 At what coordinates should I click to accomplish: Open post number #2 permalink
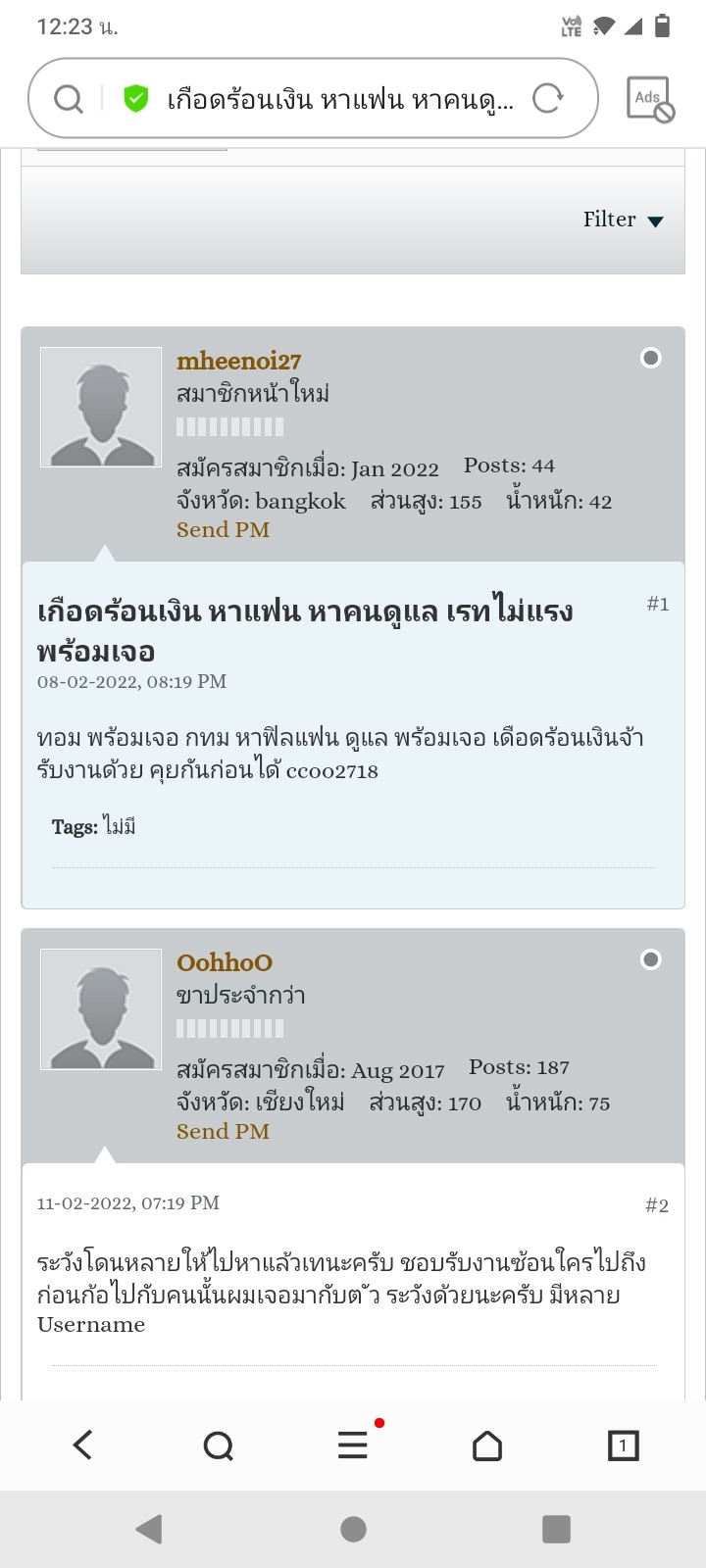click(657, 1205)
